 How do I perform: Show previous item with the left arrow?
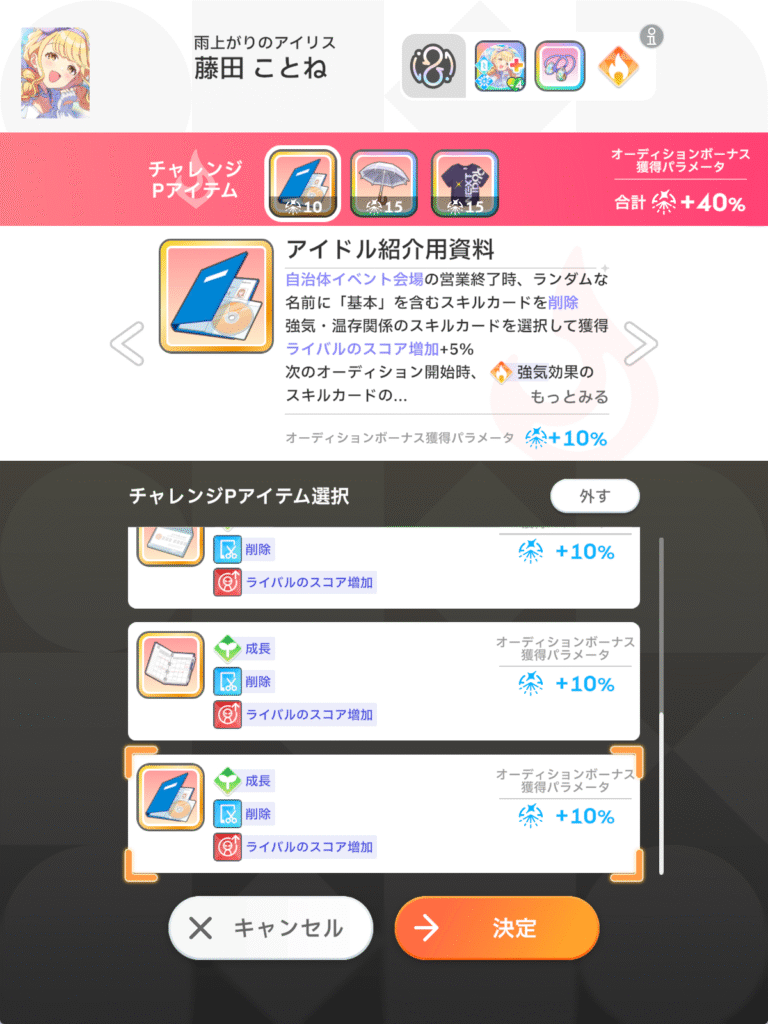click(127, 343)
